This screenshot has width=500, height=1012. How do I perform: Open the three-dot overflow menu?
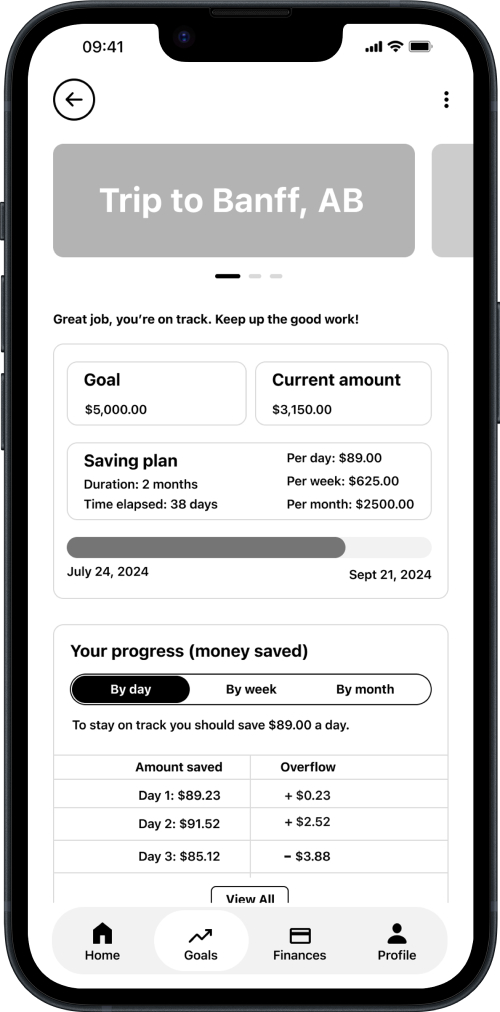coord(446,99)
